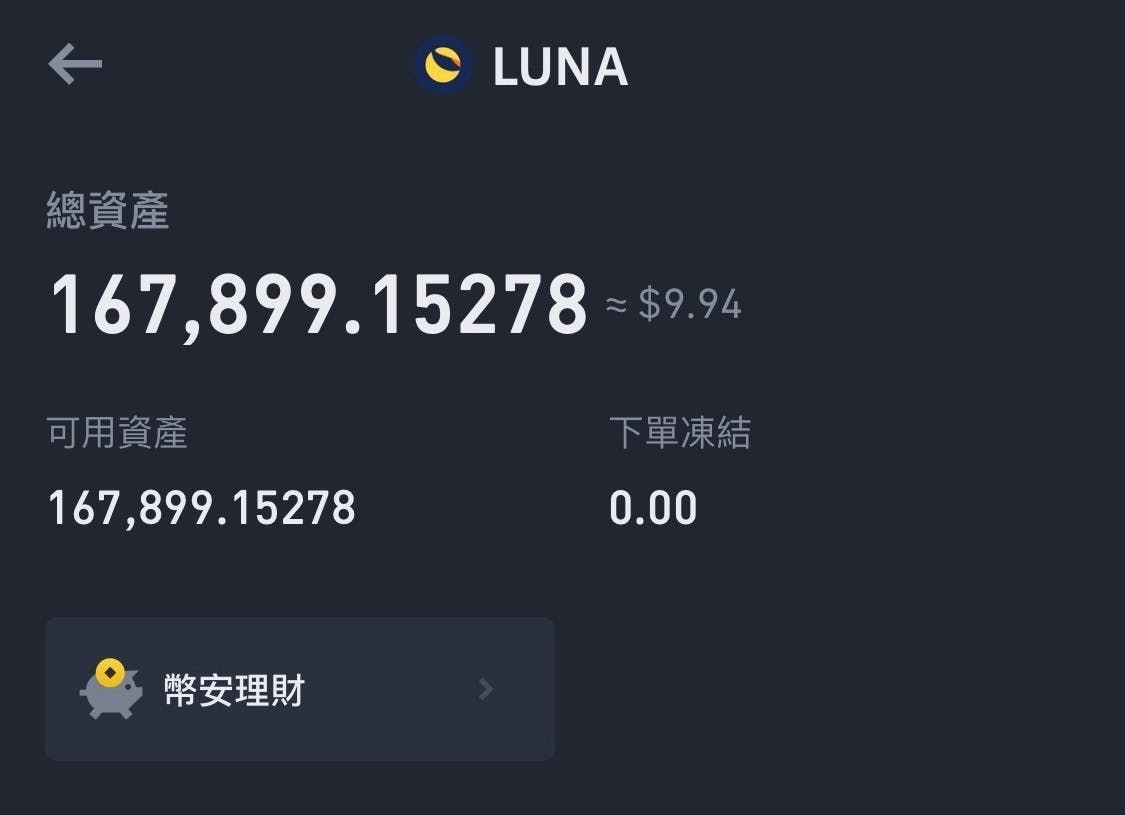Screen dimensions: 1125x815
Task: Open the 幣安理財 card
Action: pyautogui.click(x=299, y=689)
